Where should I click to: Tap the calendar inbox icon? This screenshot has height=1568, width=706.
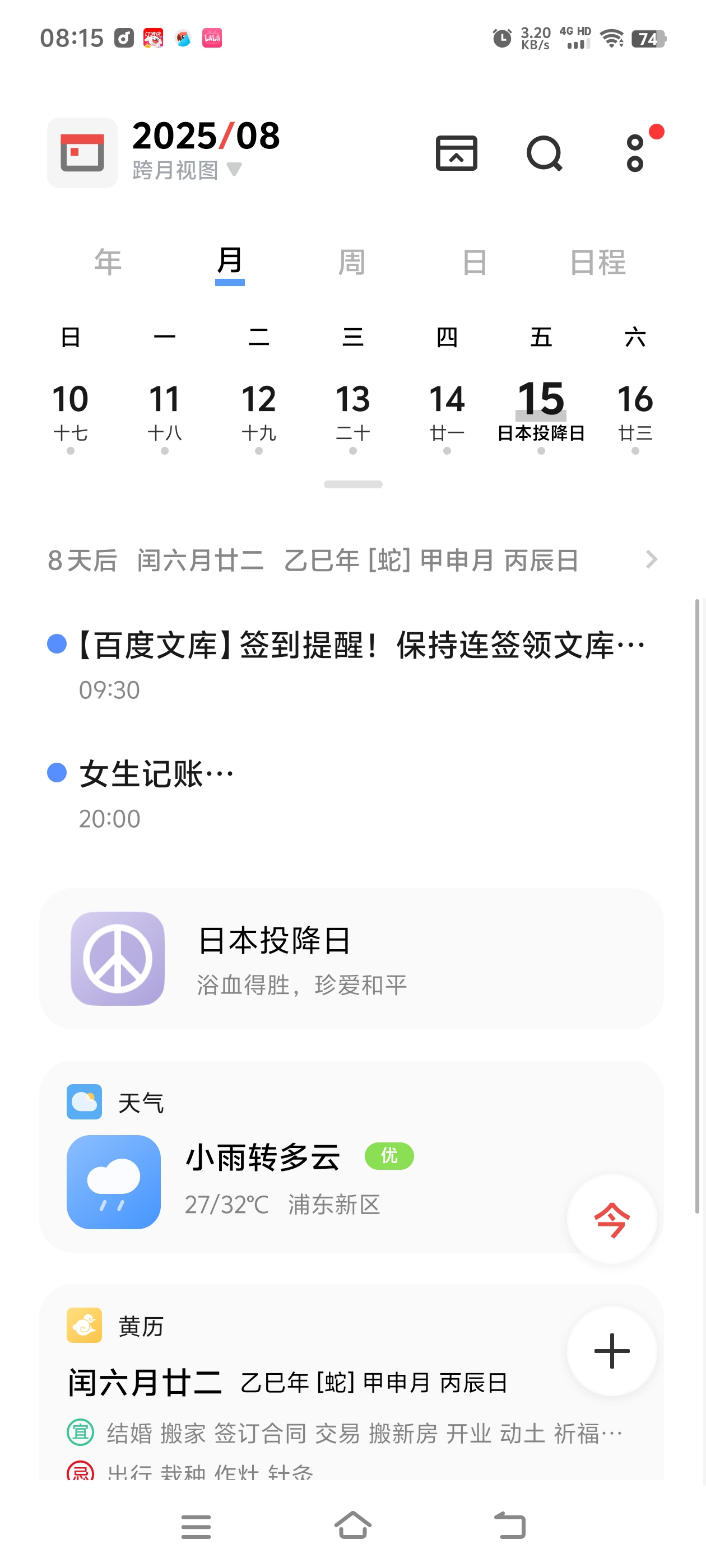[456, 153]
